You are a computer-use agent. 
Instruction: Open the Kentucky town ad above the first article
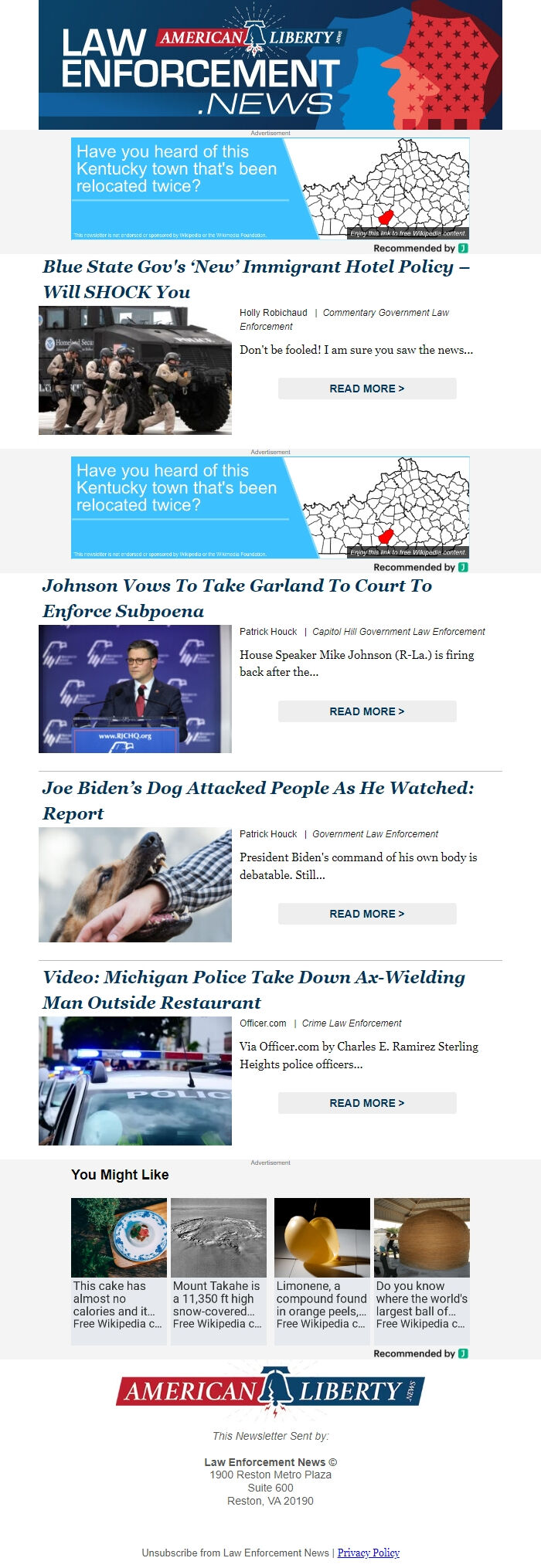click(x=270, y=188)
